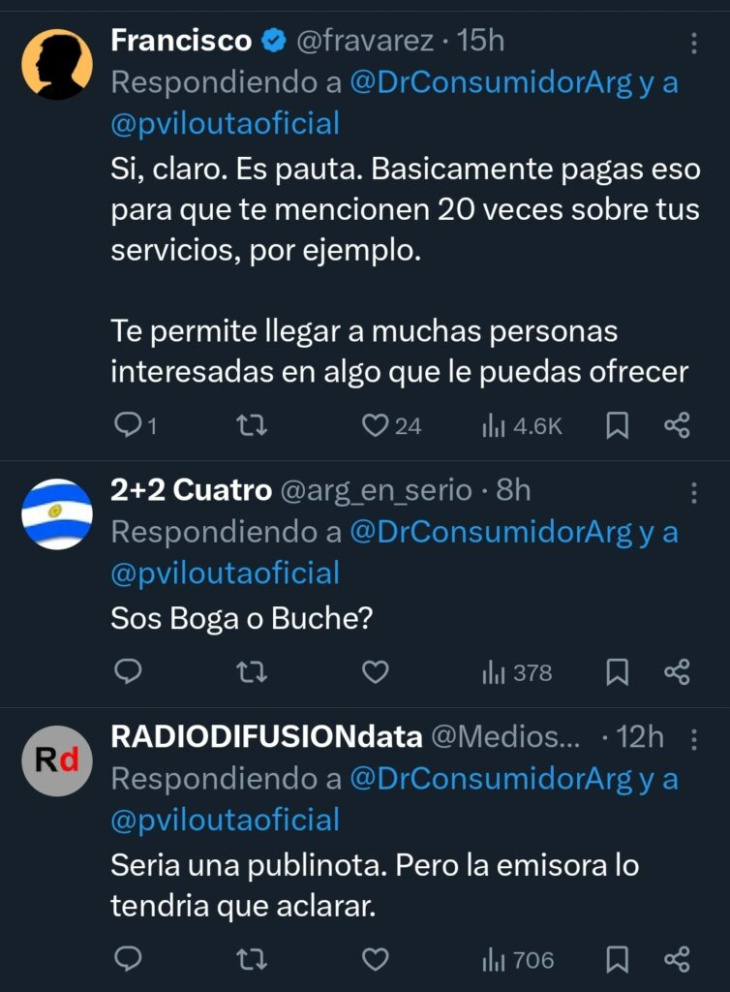This screenshot has height=992, width=730.
Task: Open the overflow menu on 2+2 Cuatro's reply
Action: tap(694, 492)
